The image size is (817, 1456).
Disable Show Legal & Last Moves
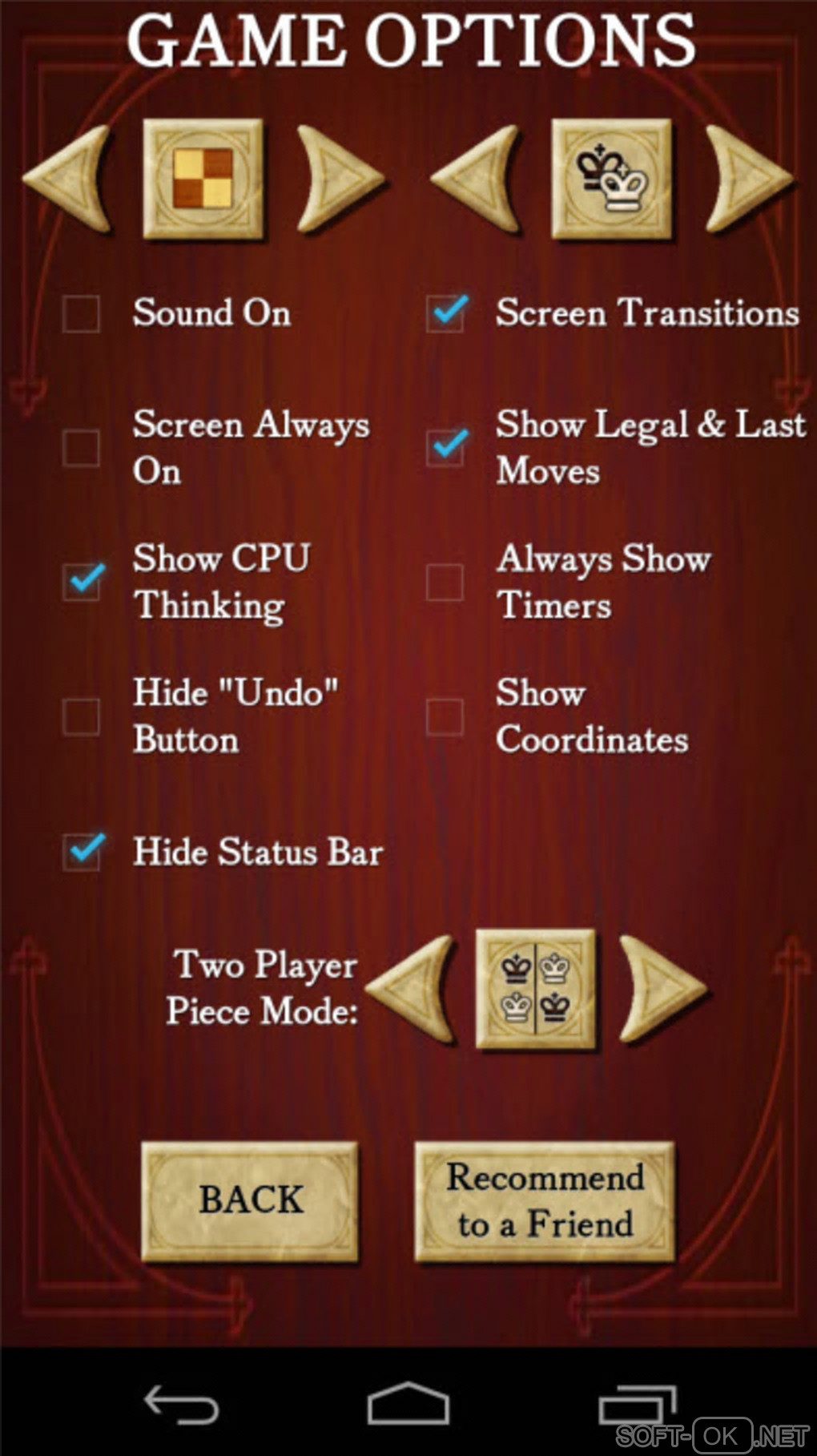pyautogui.click(x=445, y=447)
